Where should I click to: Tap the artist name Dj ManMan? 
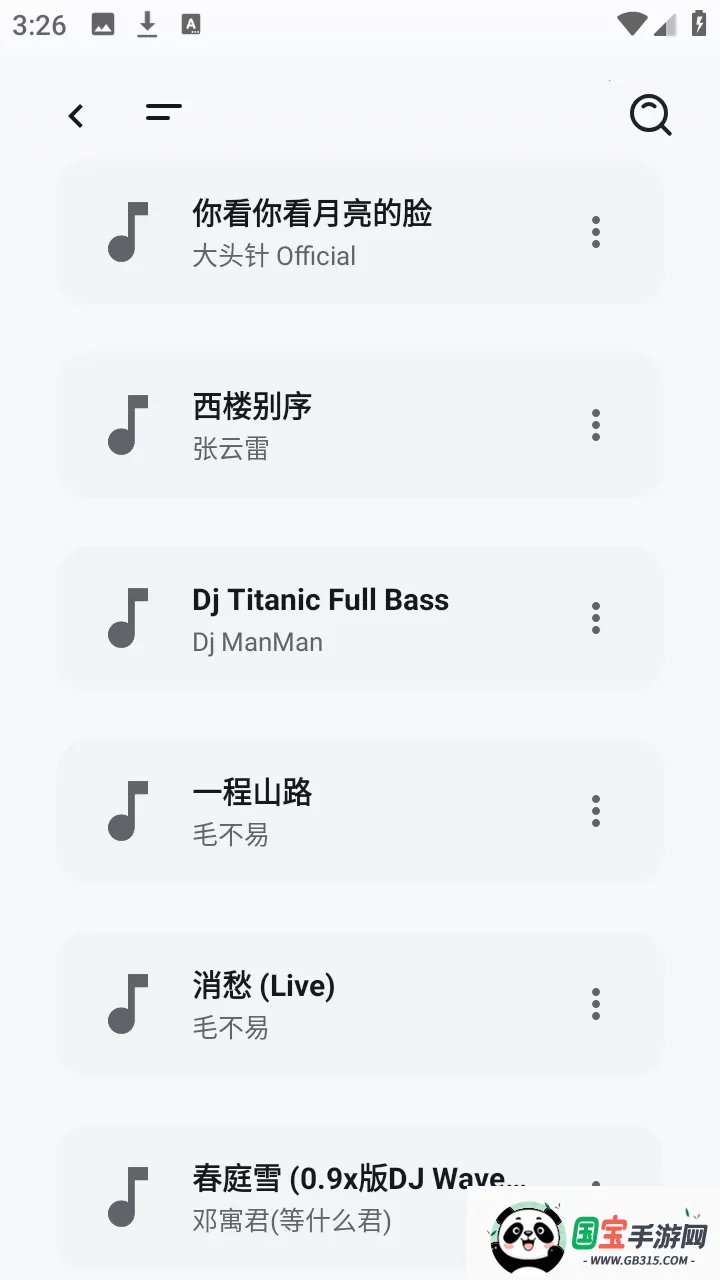[x=258, y=642]
